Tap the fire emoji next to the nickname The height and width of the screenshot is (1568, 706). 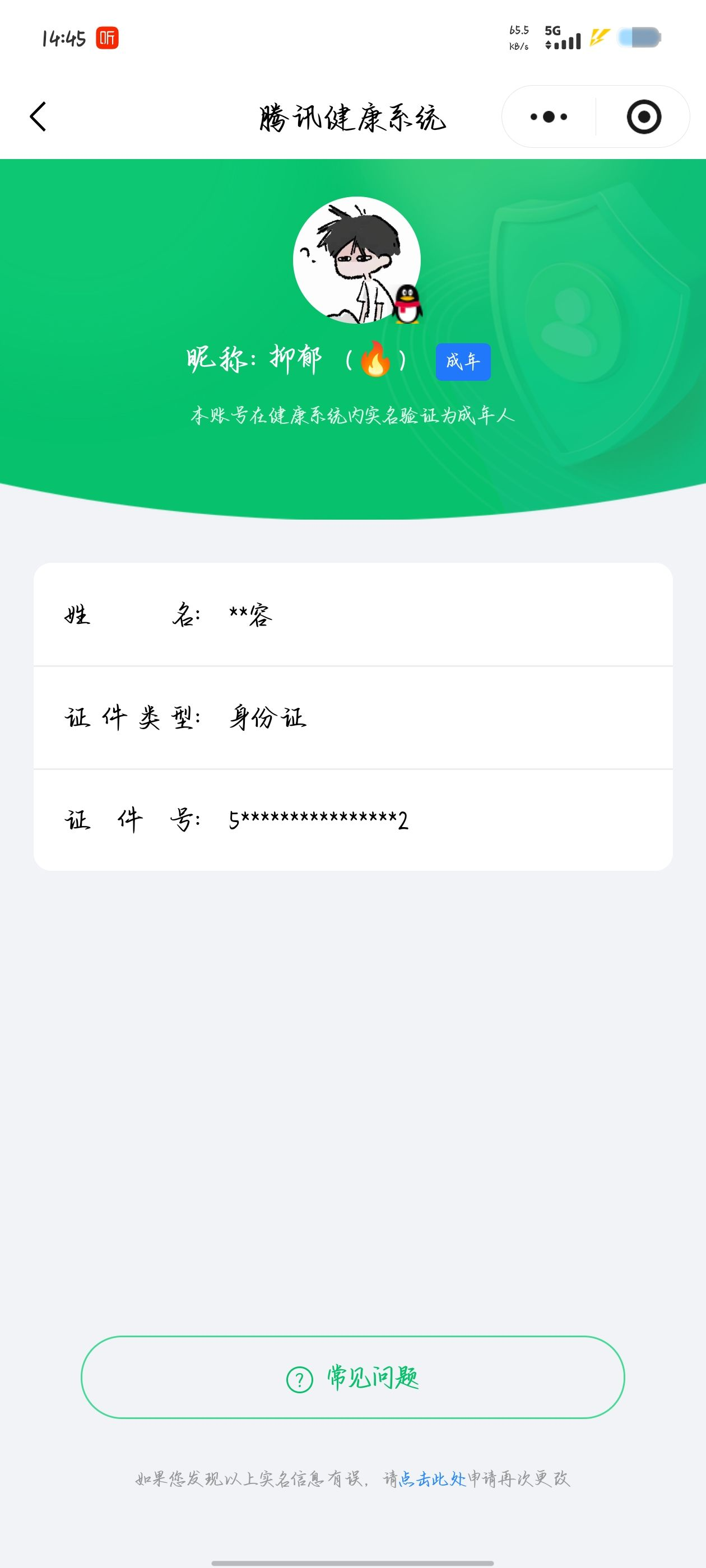[375, 360]
